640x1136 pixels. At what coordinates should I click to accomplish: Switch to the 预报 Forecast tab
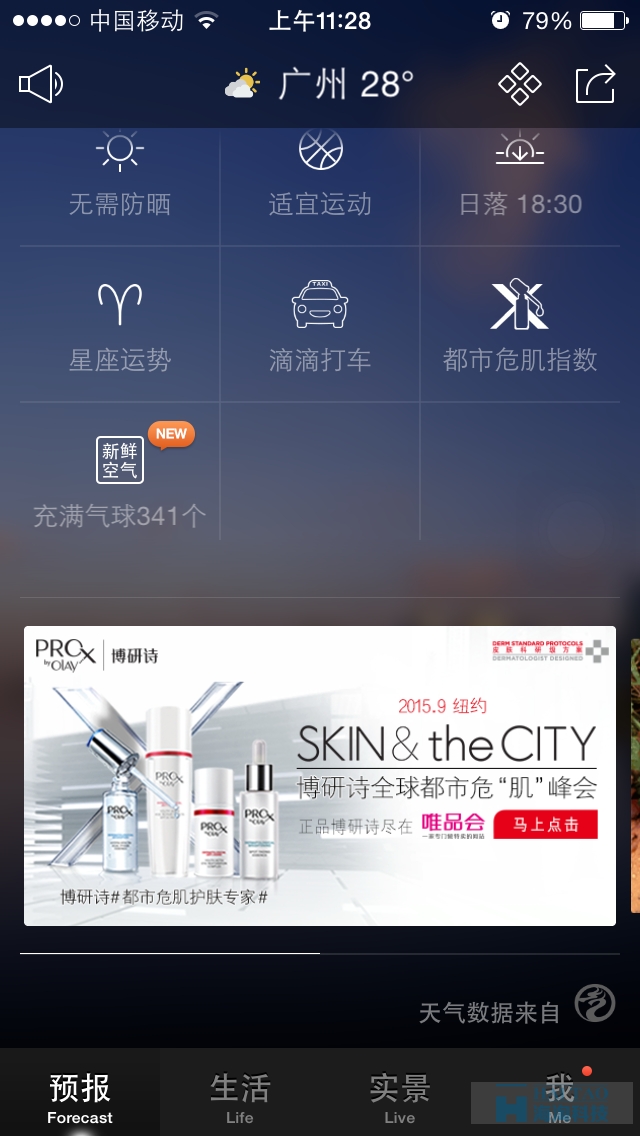click(x=80, y=1096)
